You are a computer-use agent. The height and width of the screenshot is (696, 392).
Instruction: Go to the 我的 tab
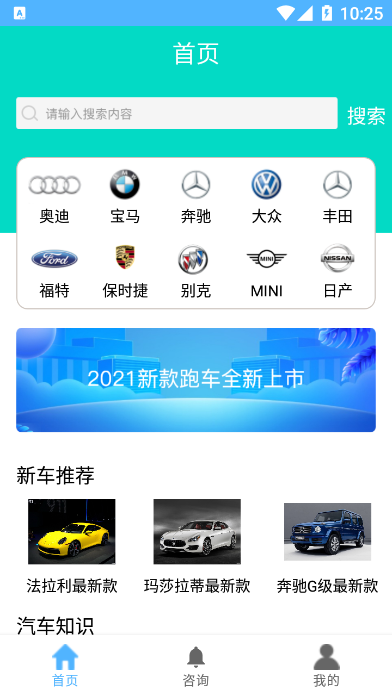click(326, 666)
